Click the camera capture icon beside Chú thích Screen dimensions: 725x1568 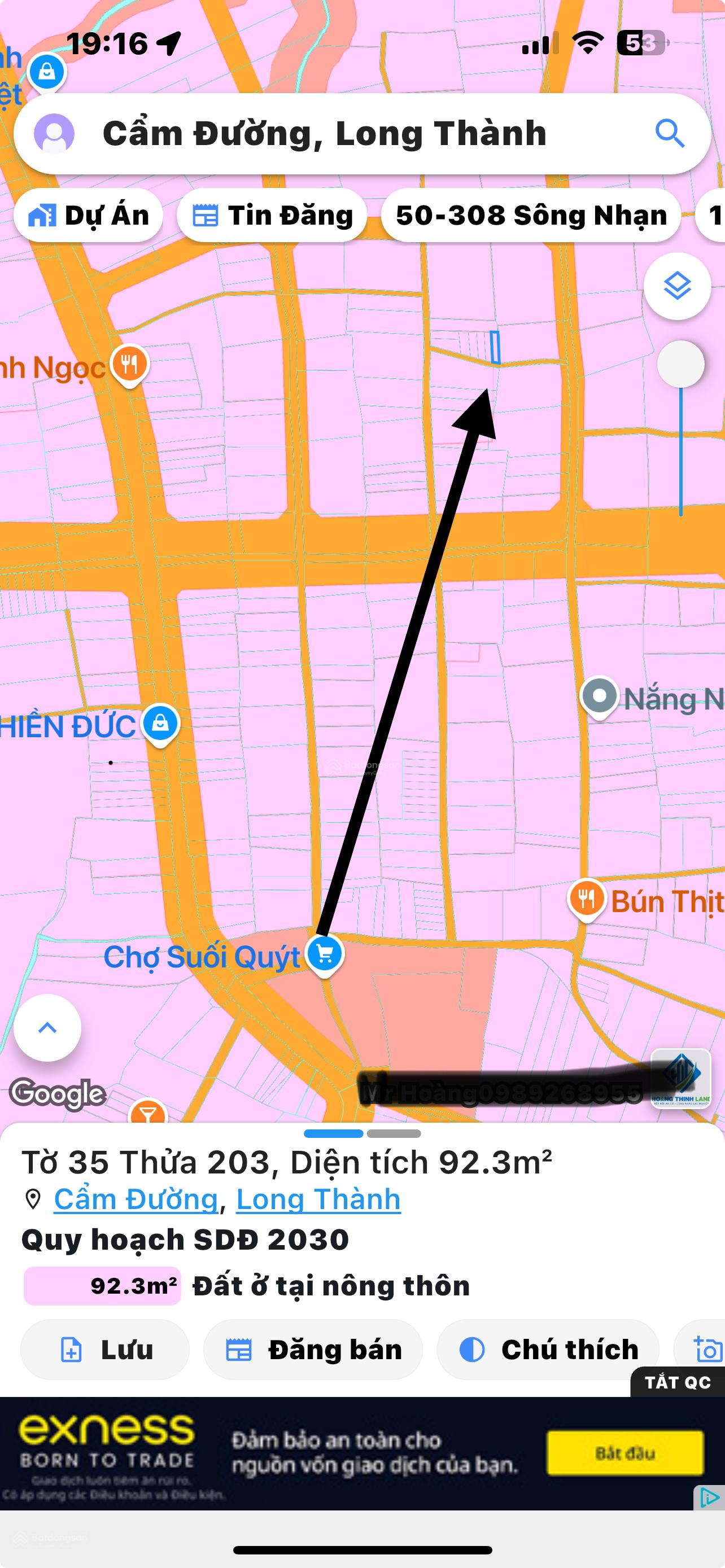(709, 1350)
